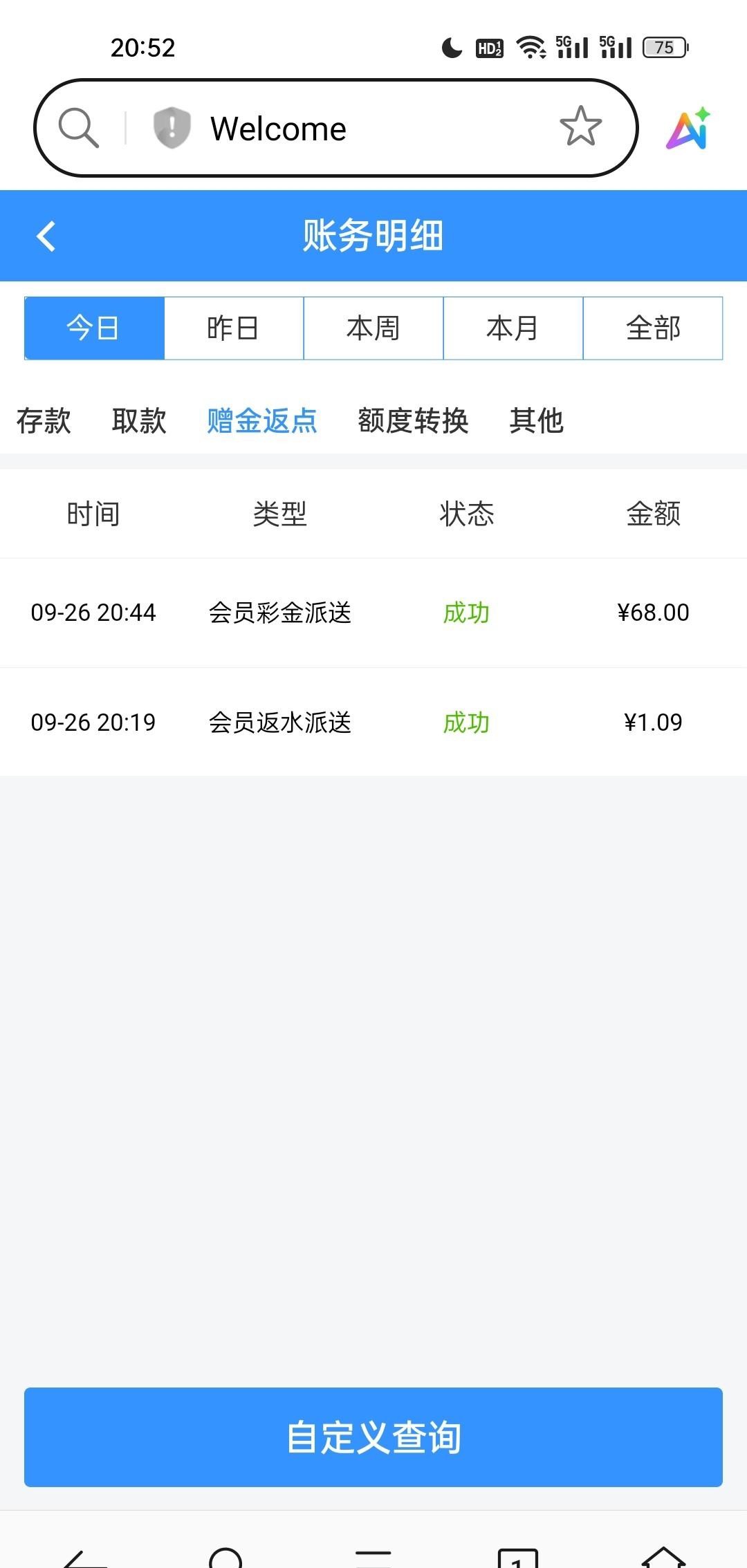
Task: Show 本周 transactions
Action: 373,328
